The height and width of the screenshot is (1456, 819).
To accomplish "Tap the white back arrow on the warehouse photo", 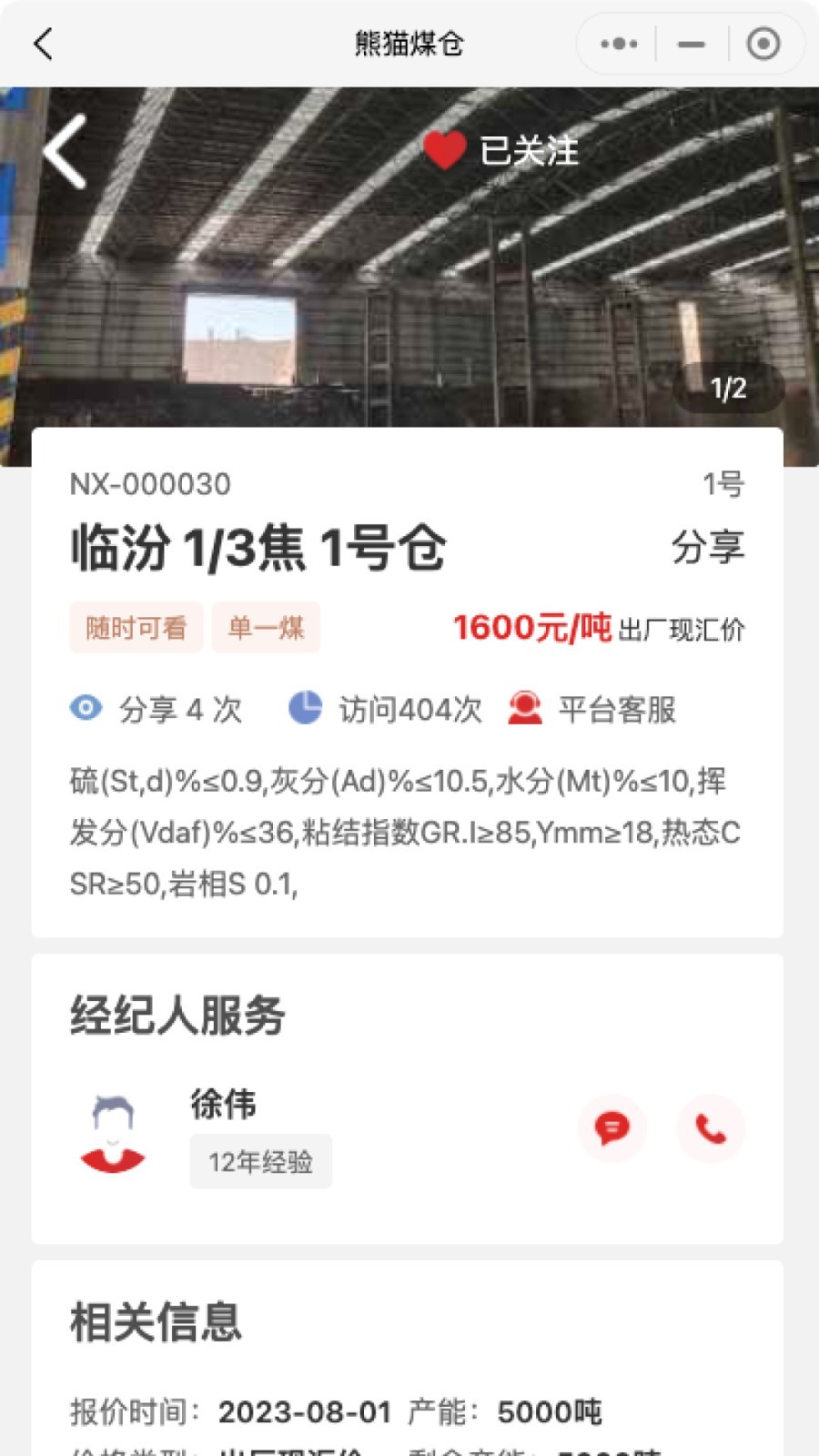I will click(x=66, y=152).
